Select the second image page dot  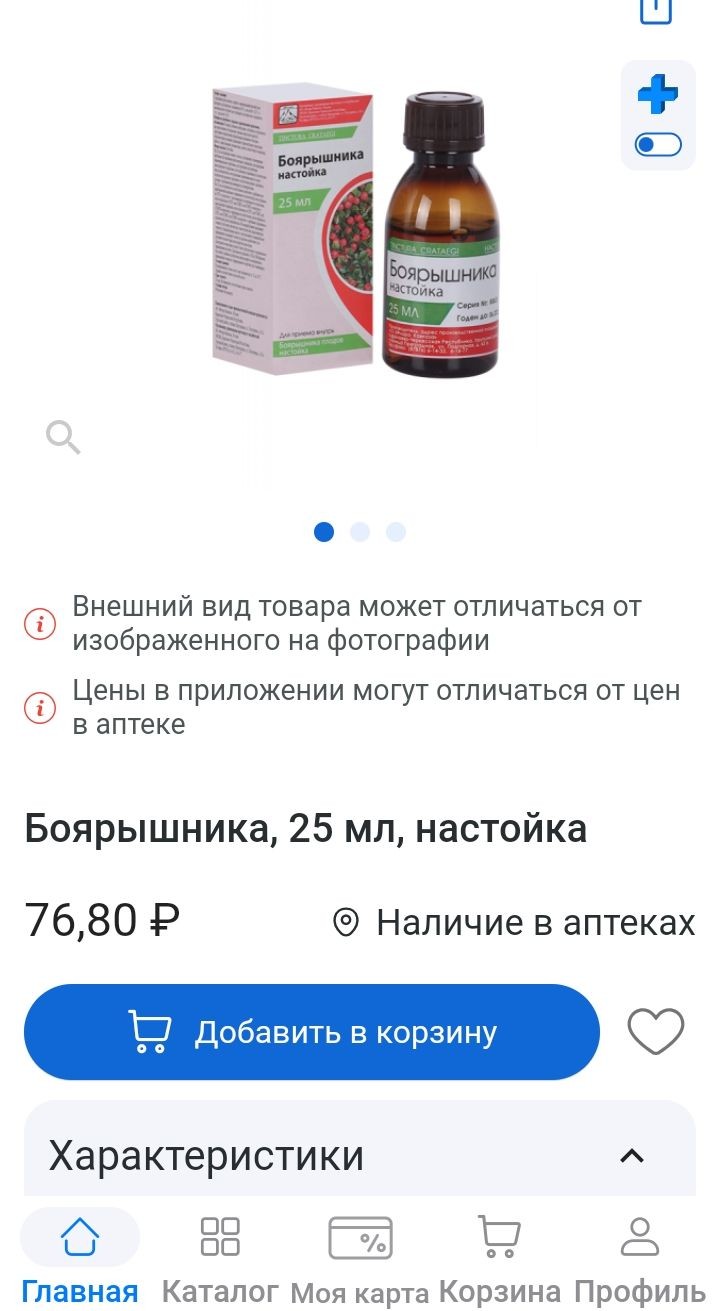360,532
